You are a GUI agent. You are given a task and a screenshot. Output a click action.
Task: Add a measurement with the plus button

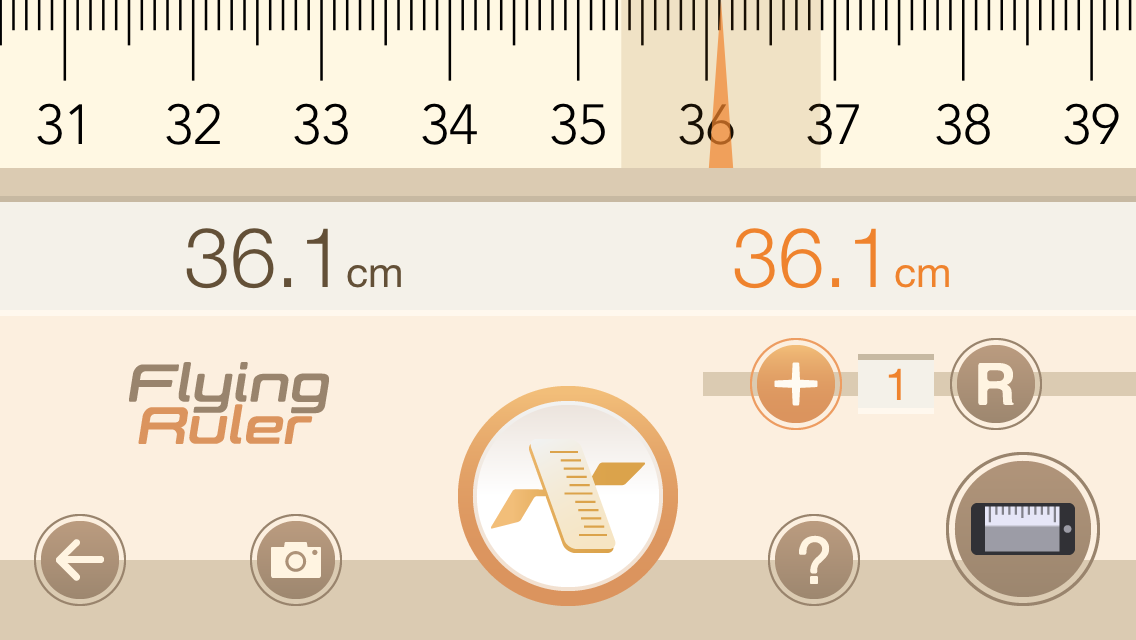pyautogui.click(x=796, y=385)
